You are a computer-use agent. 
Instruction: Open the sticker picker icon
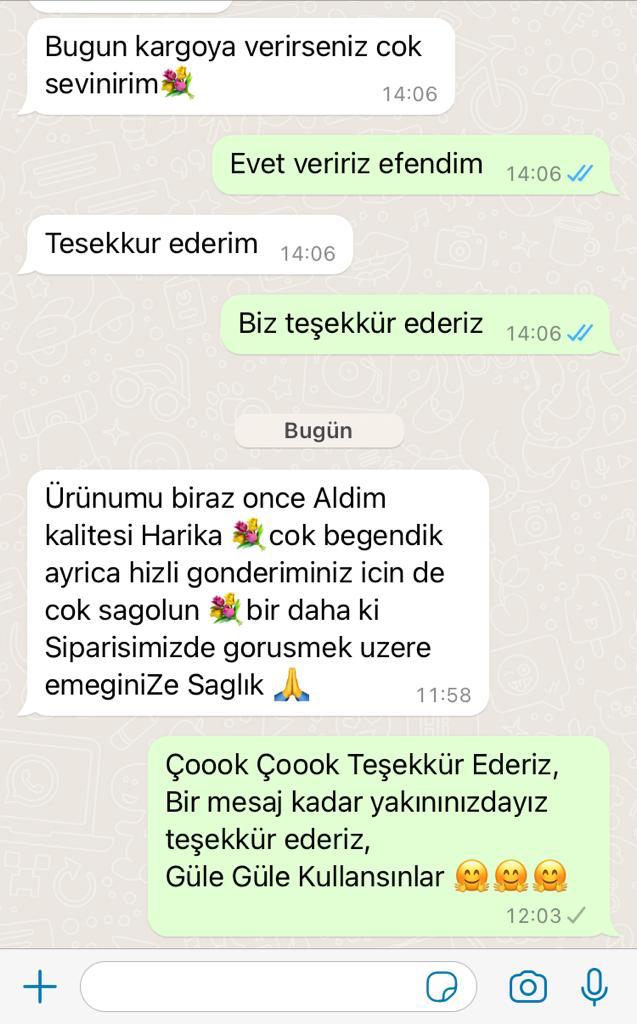click(x=442, y=987)
